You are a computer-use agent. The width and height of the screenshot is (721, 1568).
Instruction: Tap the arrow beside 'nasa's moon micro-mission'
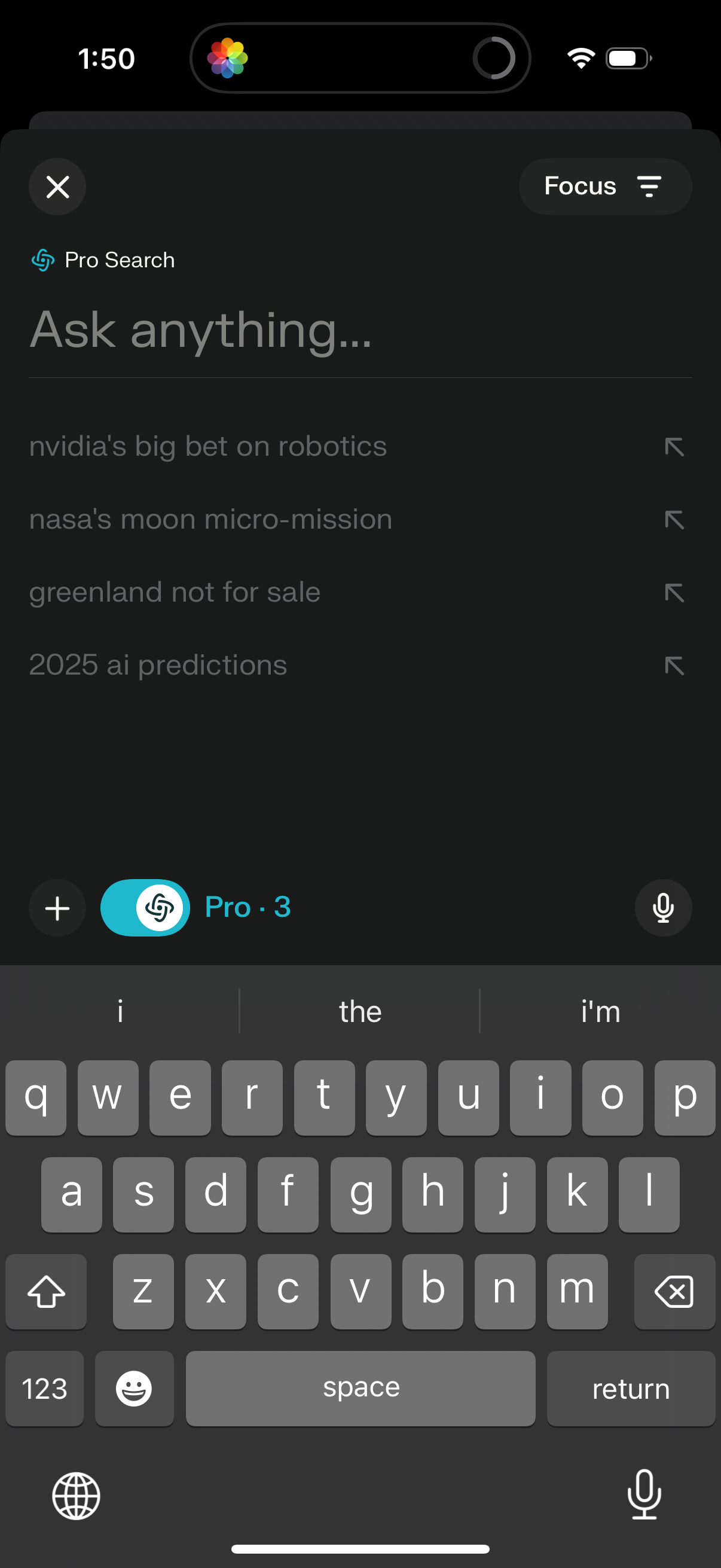coord(674,520)
